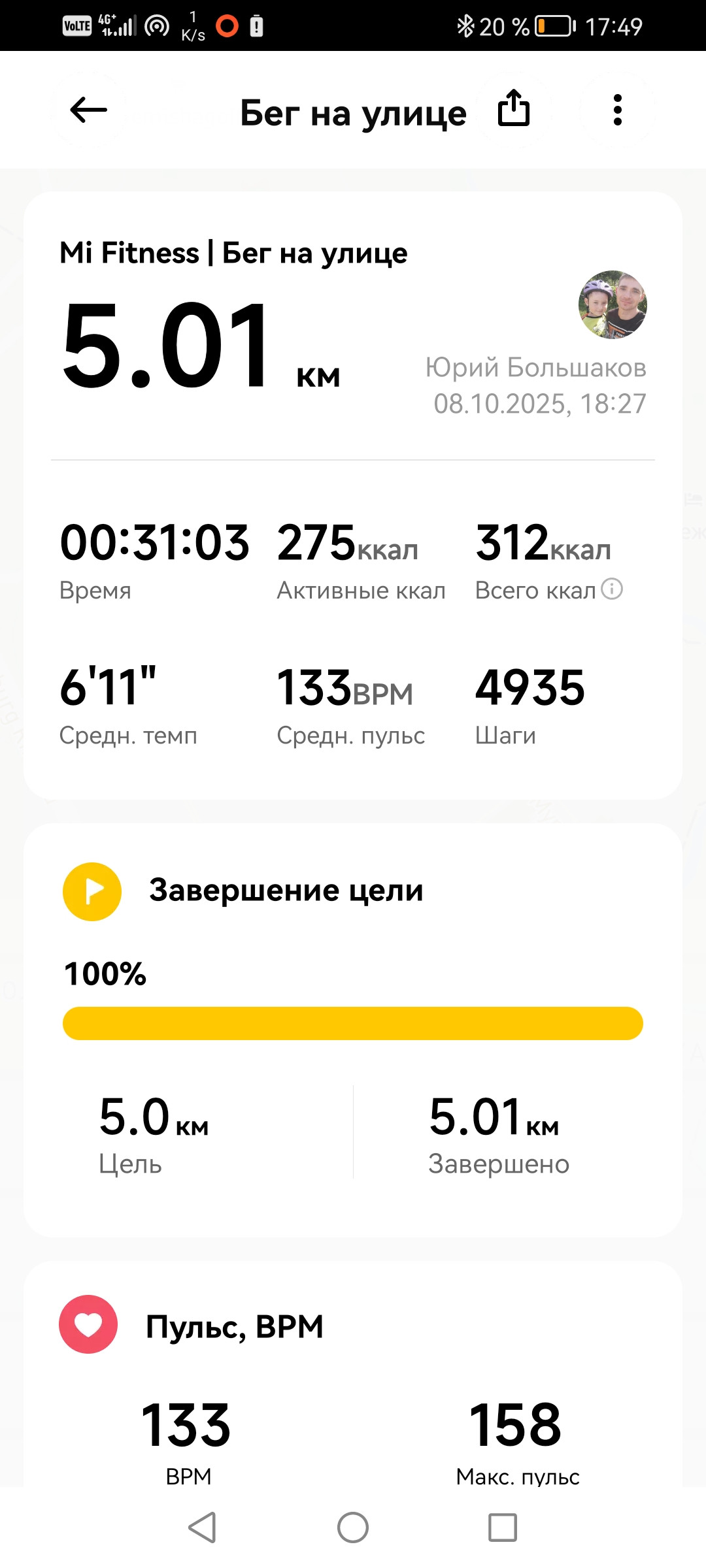Share this outdoor run workout
The height and width of the screenshot is (1568, 706).
(x=514, y=108)
